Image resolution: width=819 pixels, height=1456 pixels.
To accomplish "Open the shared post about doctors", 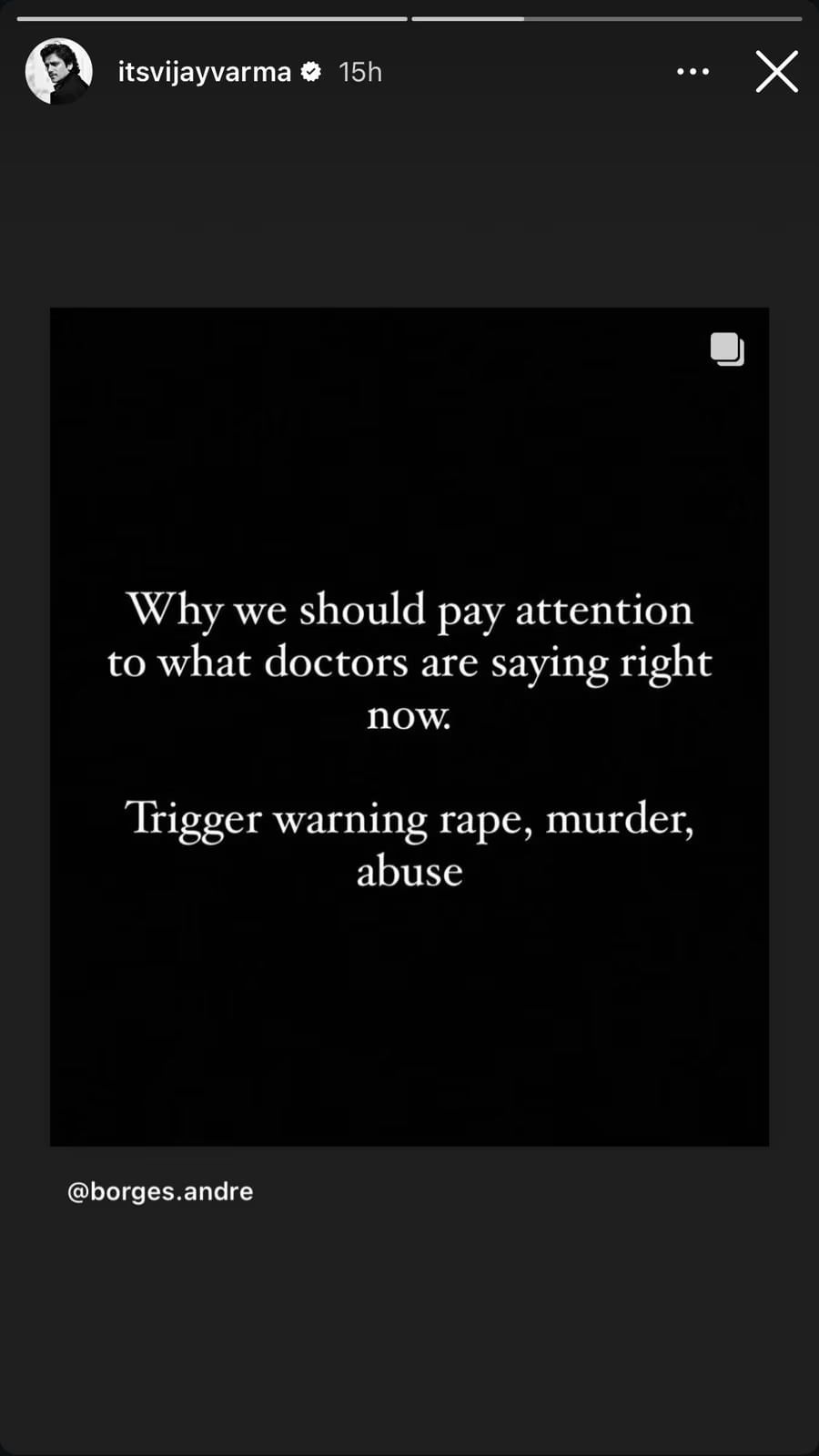I will [409, 726].
